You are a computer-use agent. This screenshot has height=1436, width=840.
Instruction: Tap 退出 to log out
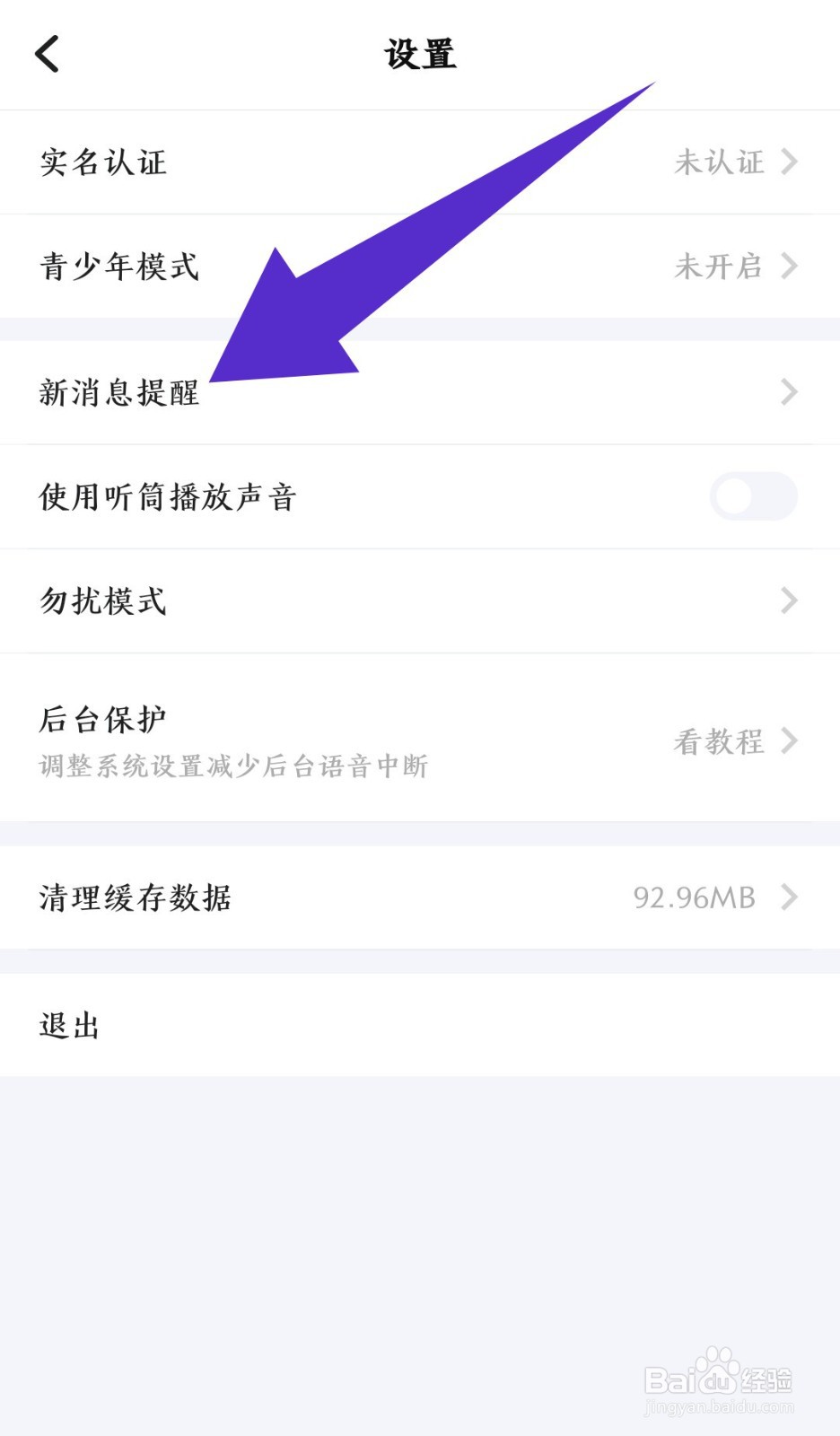coord(67,1024)
